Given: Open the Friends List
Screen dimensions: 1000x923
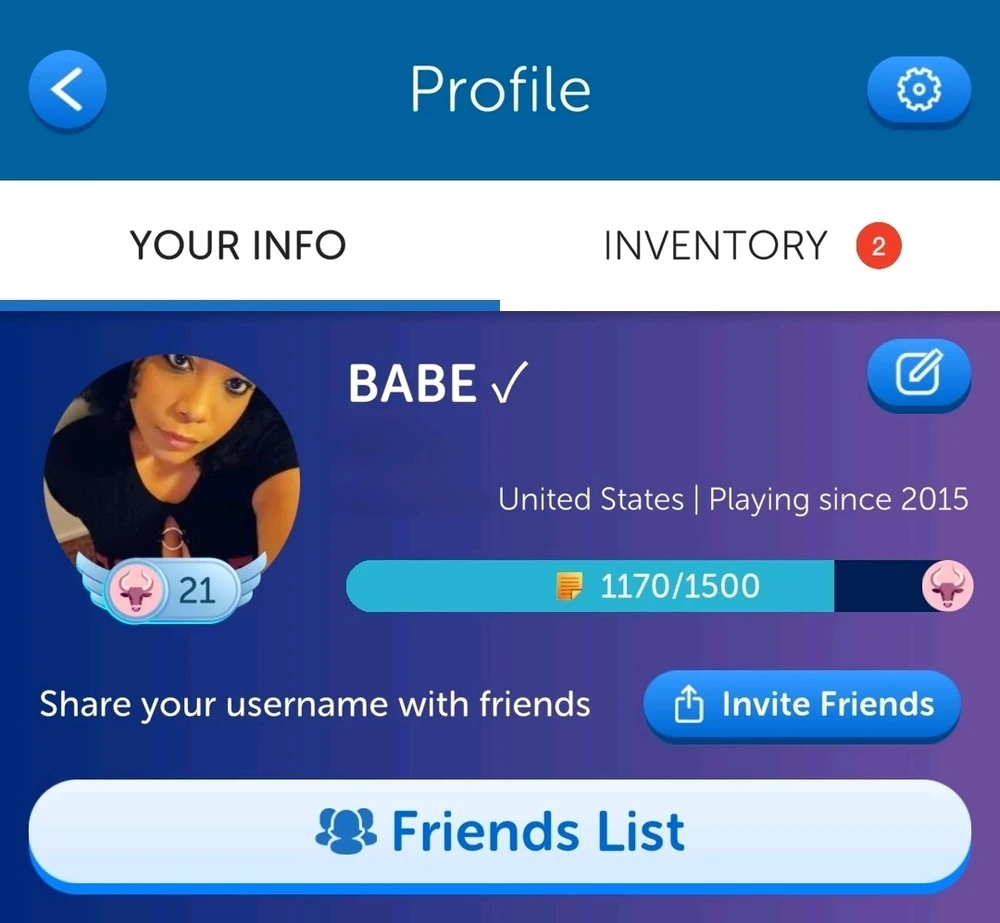Looking at the screenshot, I should tap(500, 832).
